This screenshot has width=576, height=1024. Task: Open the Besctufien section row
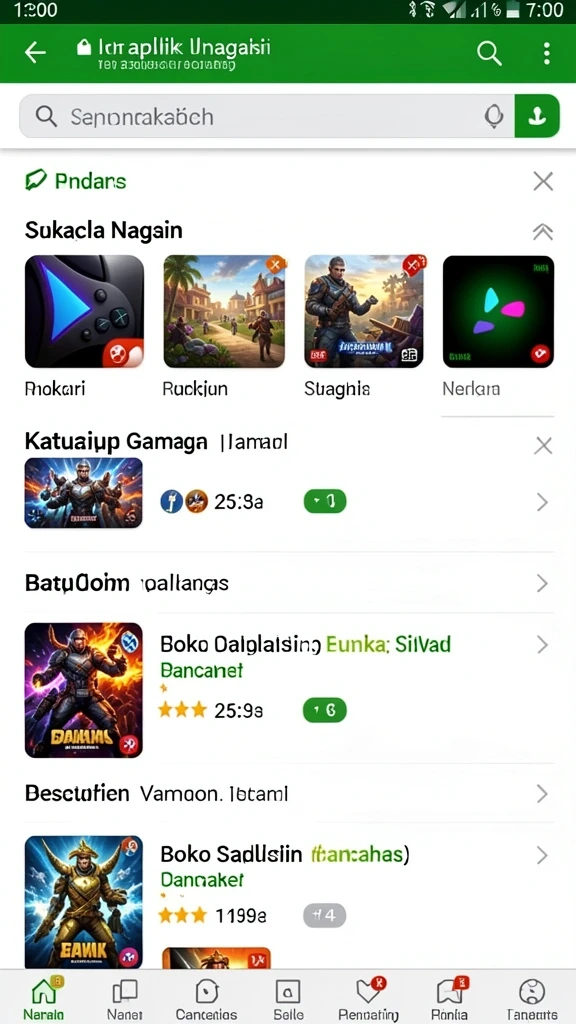[x=289, y=794]
